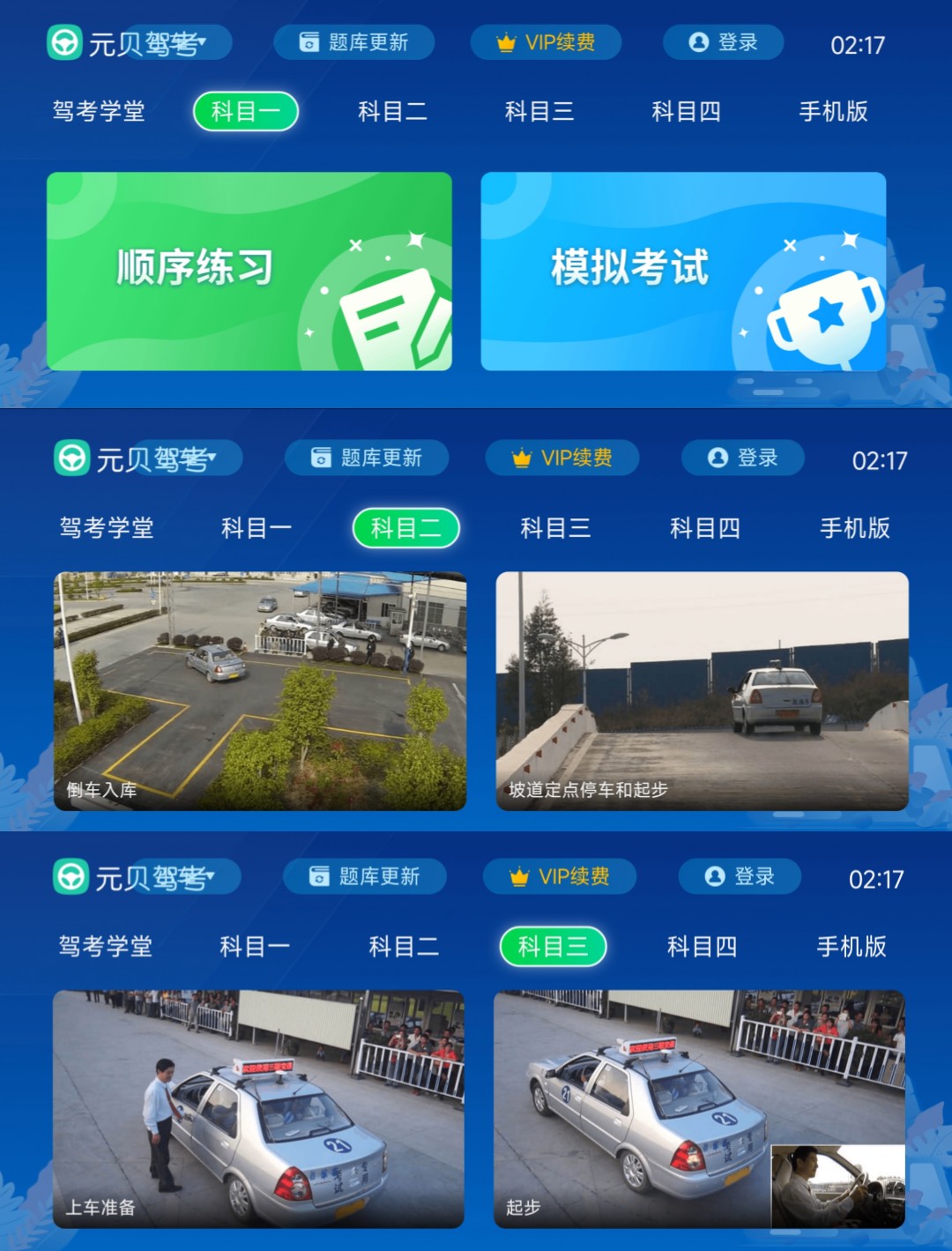Select the highlighted 科目三 tab
Viewport: 952px width, 1251px height.
(553, 946)
